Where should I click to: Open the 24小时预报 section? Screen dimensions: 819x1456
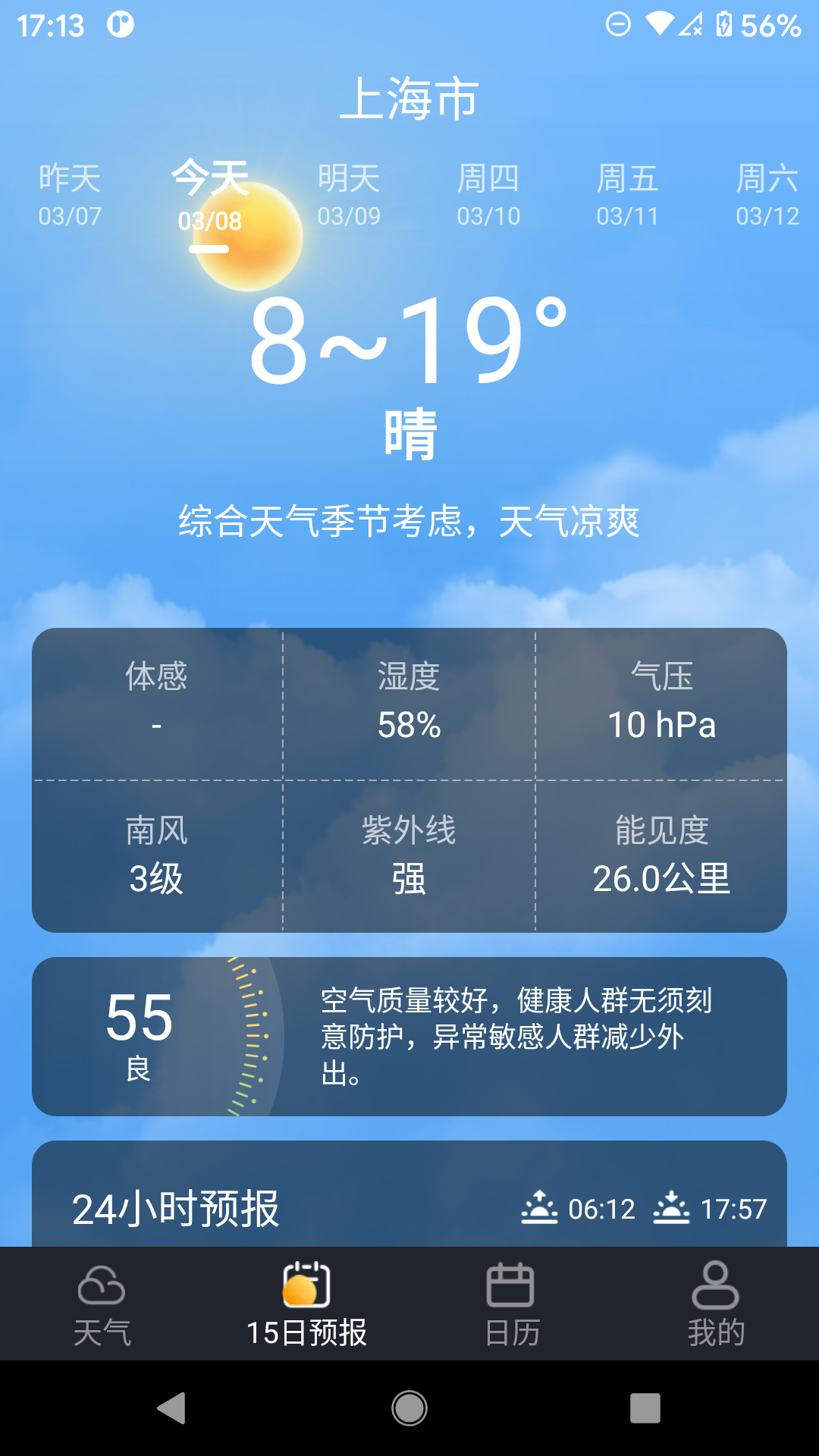[x=178, y=1207]
